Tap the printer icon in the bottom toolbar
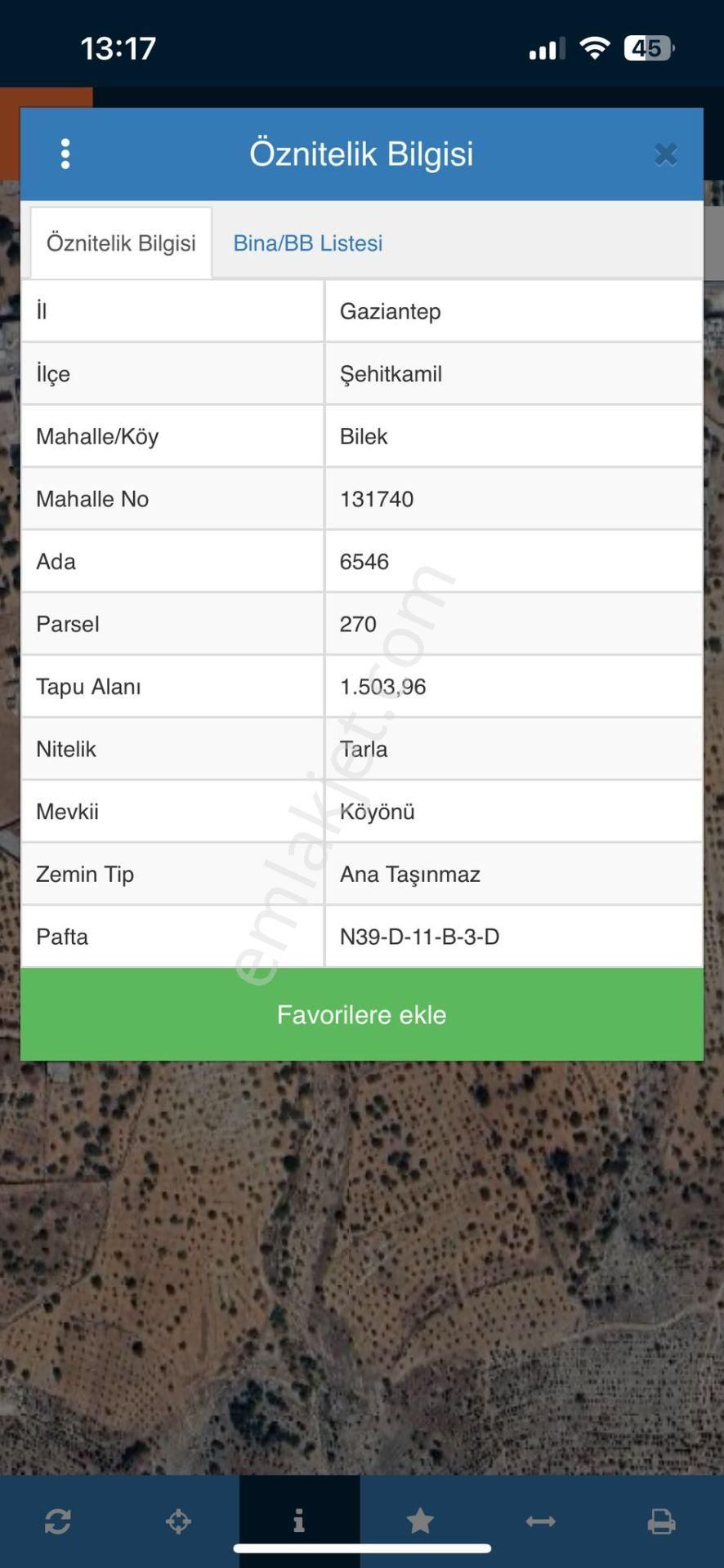 pos(661,1521)
